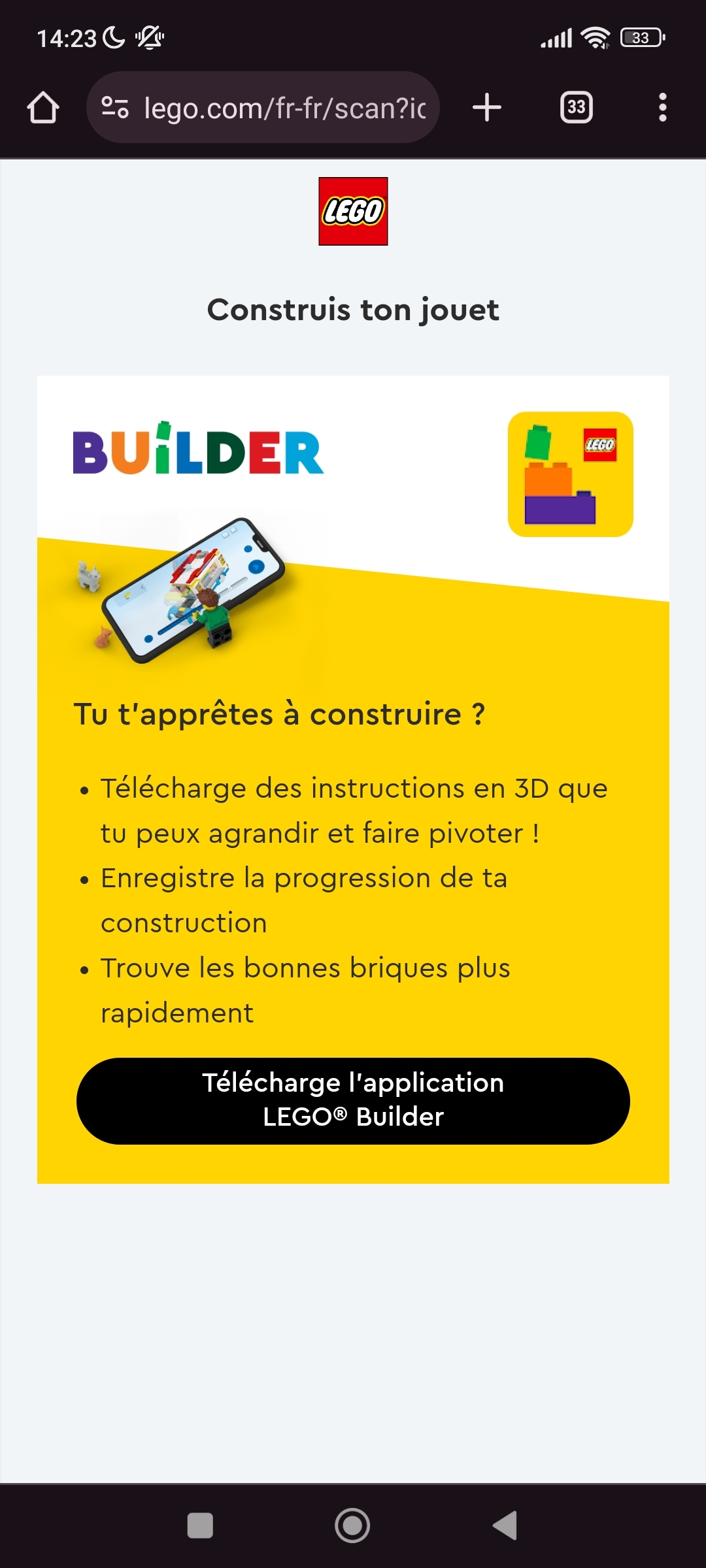
Task: Tap Télécharge l'application LEGO Builder button
Action: pyautogui.click(x=353, y=1100)
